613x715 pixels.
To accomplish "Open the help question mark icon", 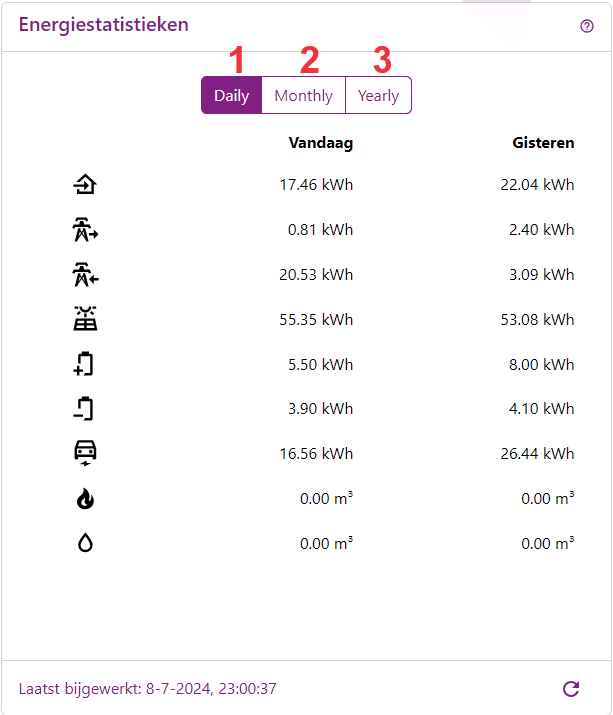I will point(587,26).
